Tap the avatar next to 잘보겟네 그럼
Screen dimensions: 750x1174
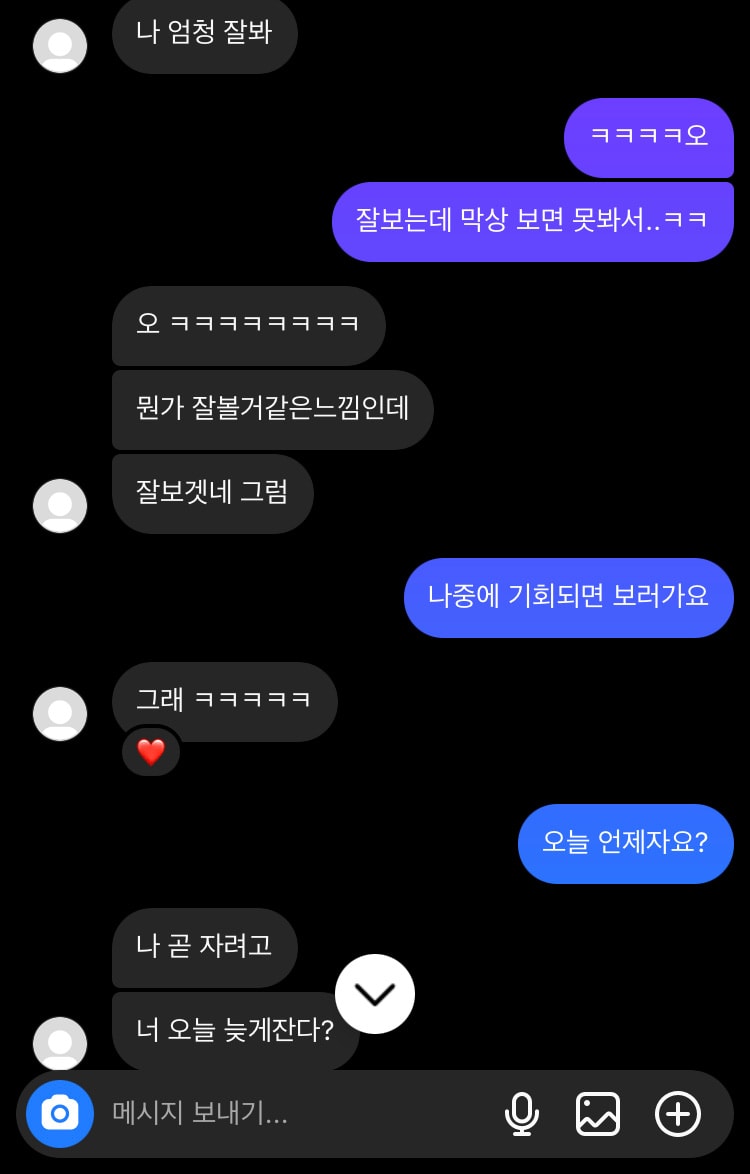coord(60,505)
